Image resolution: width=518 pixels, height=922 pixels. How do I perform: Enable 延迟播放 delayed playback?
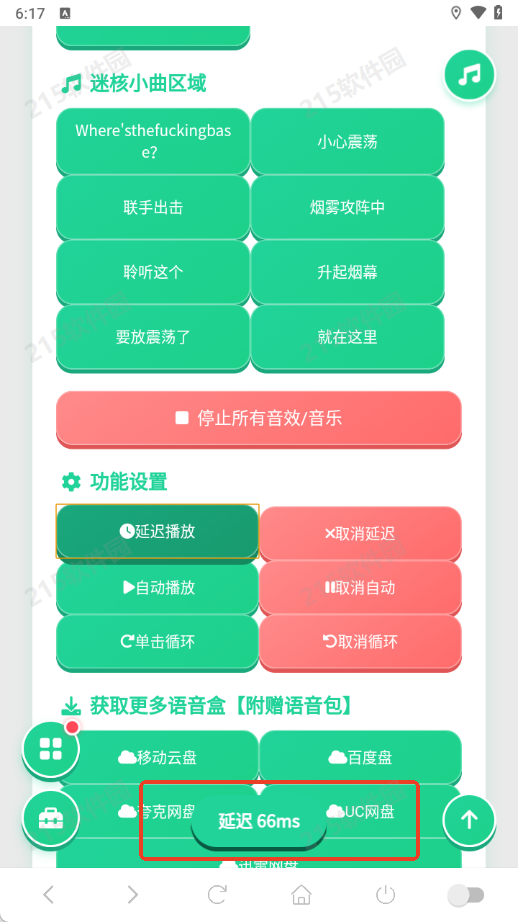coord(157,532)
